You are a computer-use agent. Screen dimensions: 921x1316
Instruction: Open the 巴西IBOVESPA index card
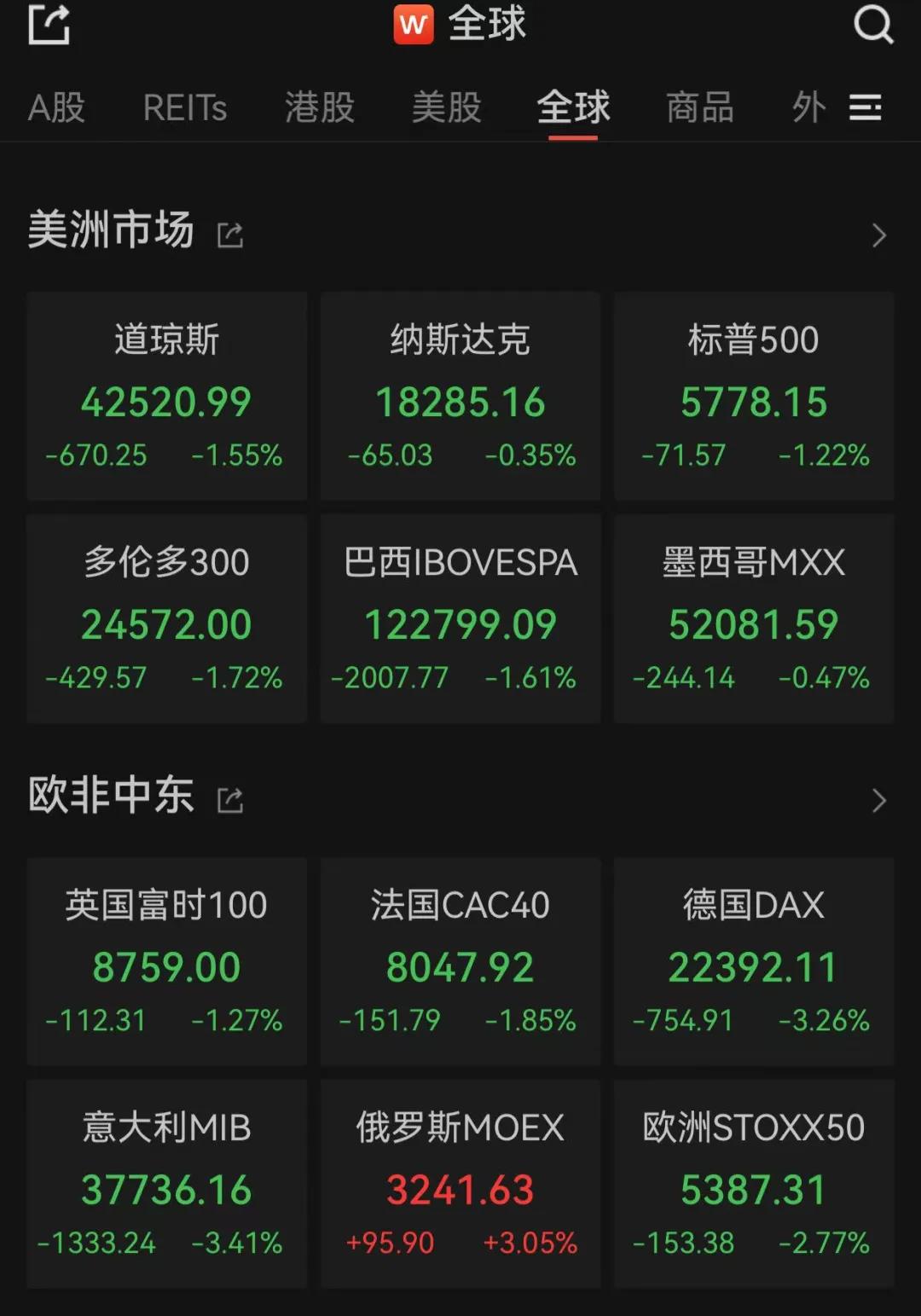(460, 618)
